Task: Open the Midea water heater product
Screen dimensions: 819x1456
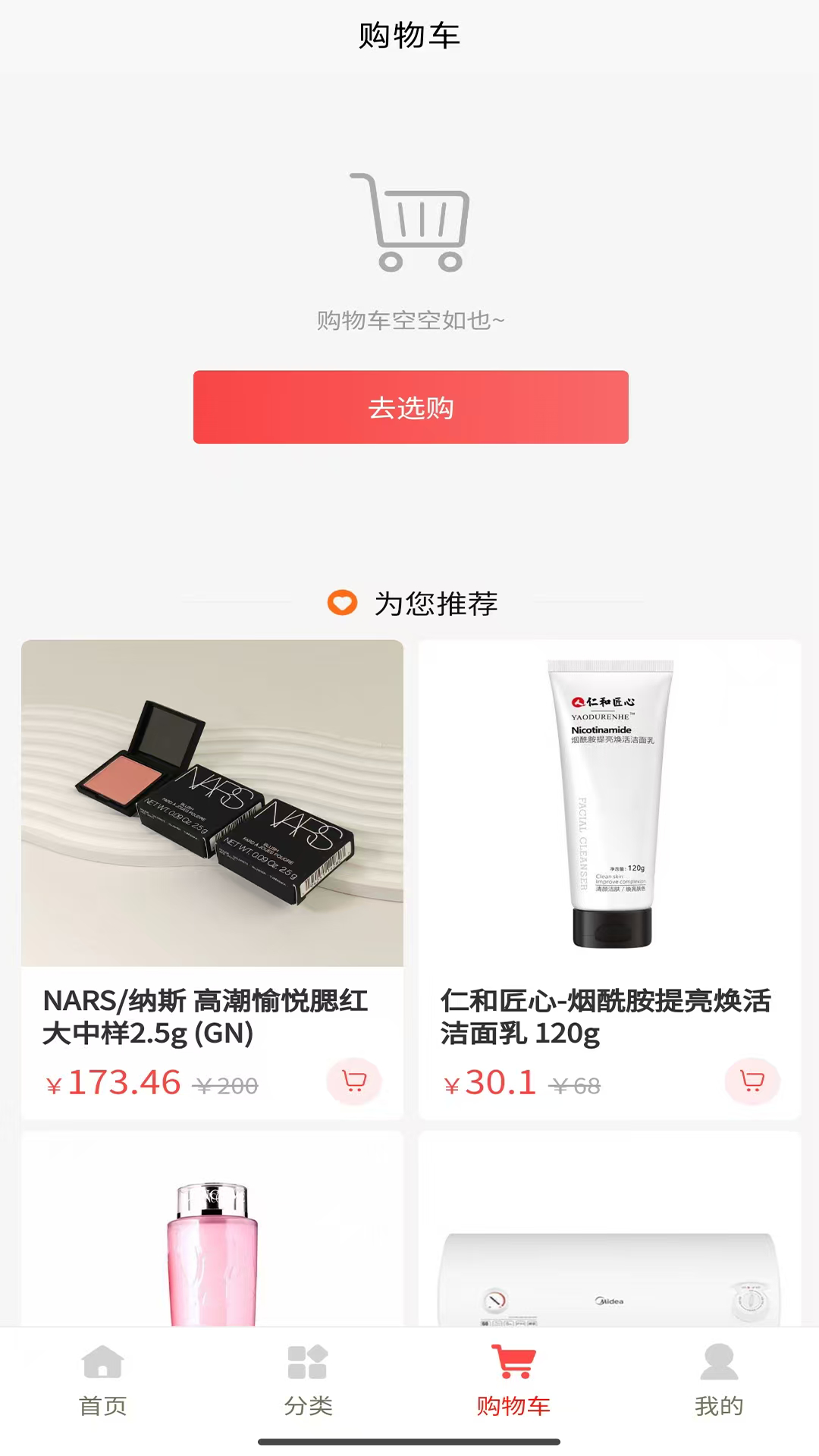Action: tap(610, 1229)
